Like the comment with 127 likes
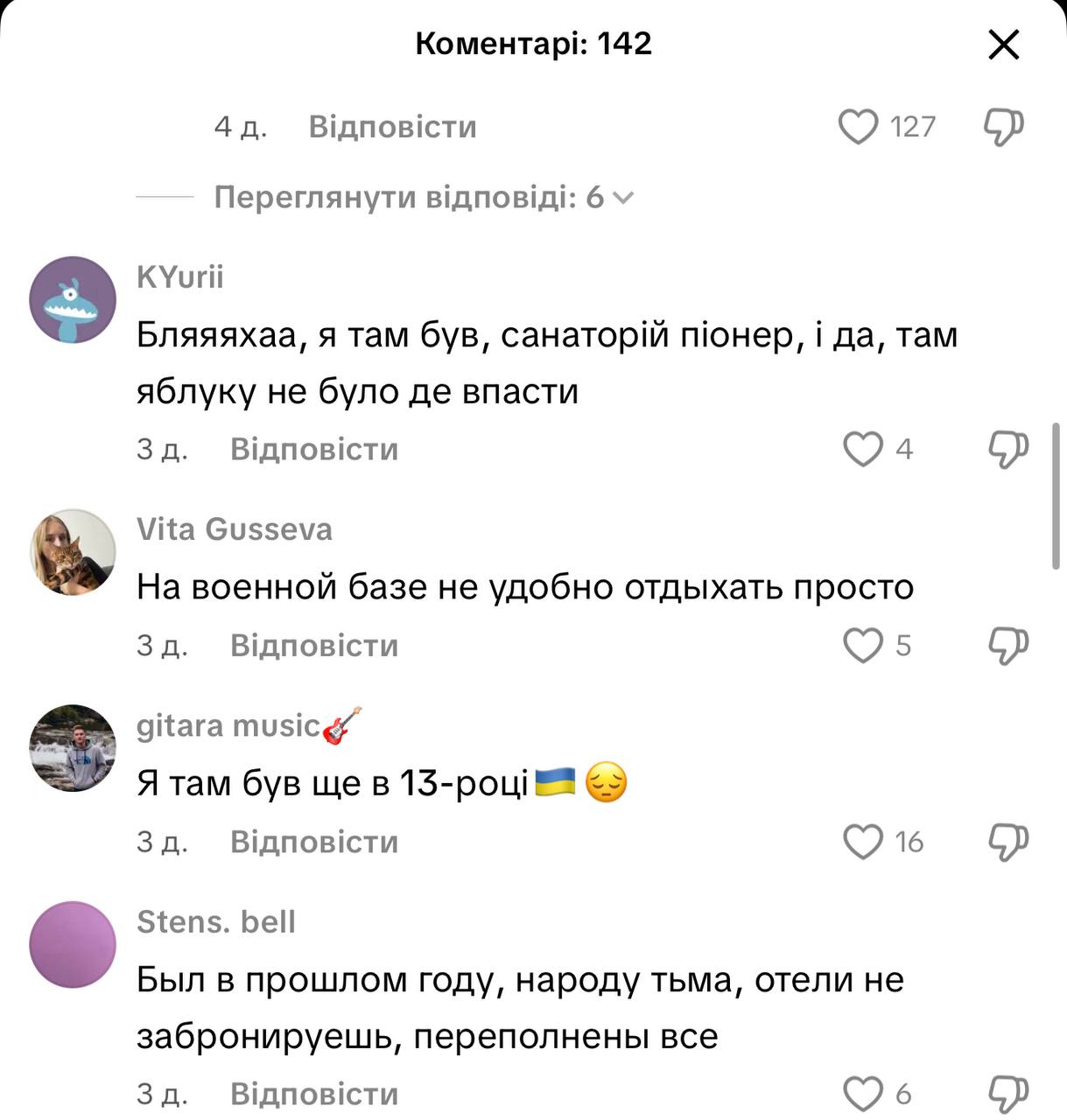The height and width of the screenshot is (1120, 1067). [858, 127]
